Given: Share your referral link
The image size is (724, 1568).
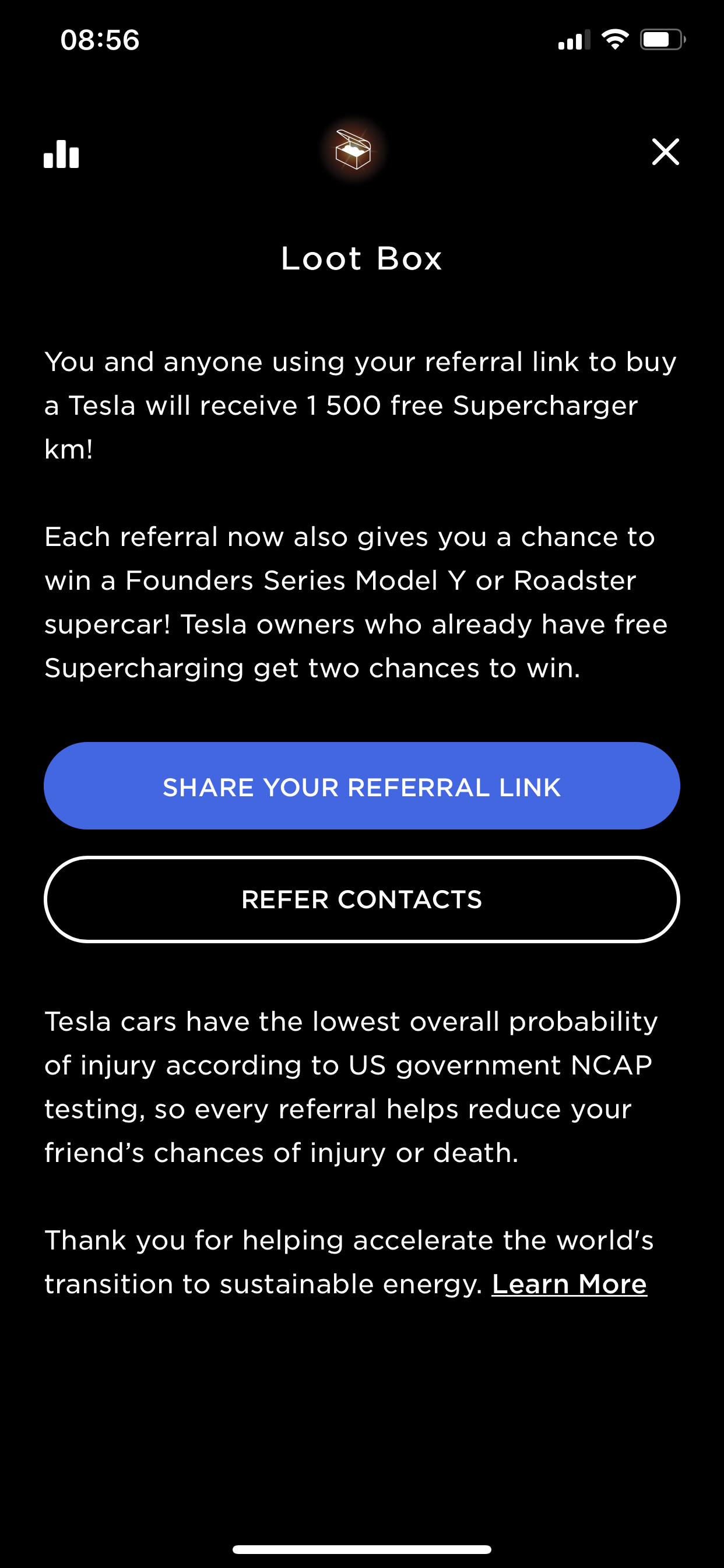Looking at the screenshot, I should [x=361, y=786].
